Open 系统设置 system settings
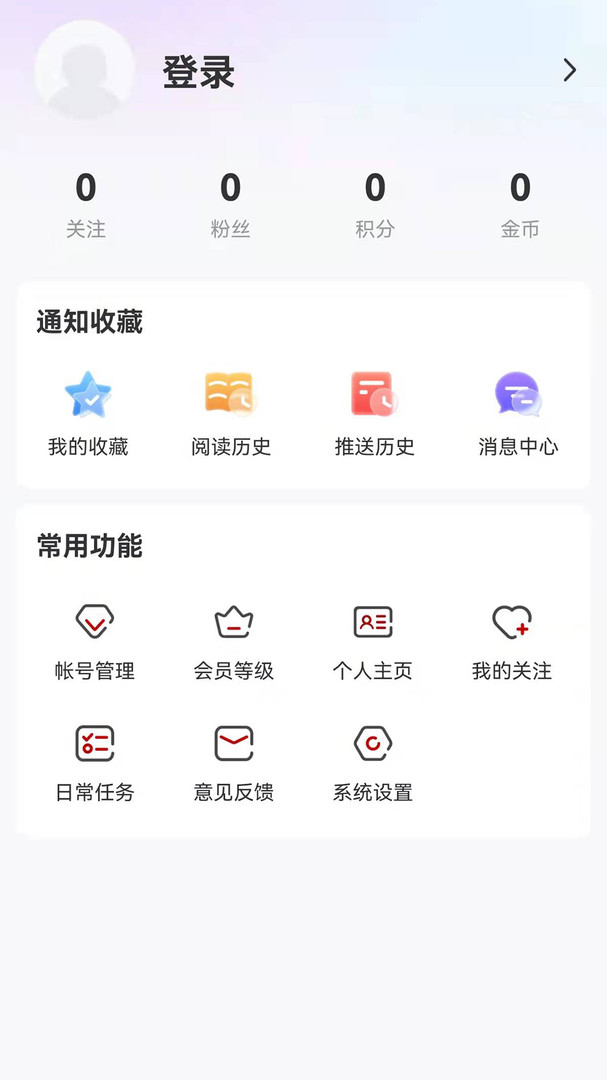The height and width of the screenshot is (1080, 607). tap(373, 763)
